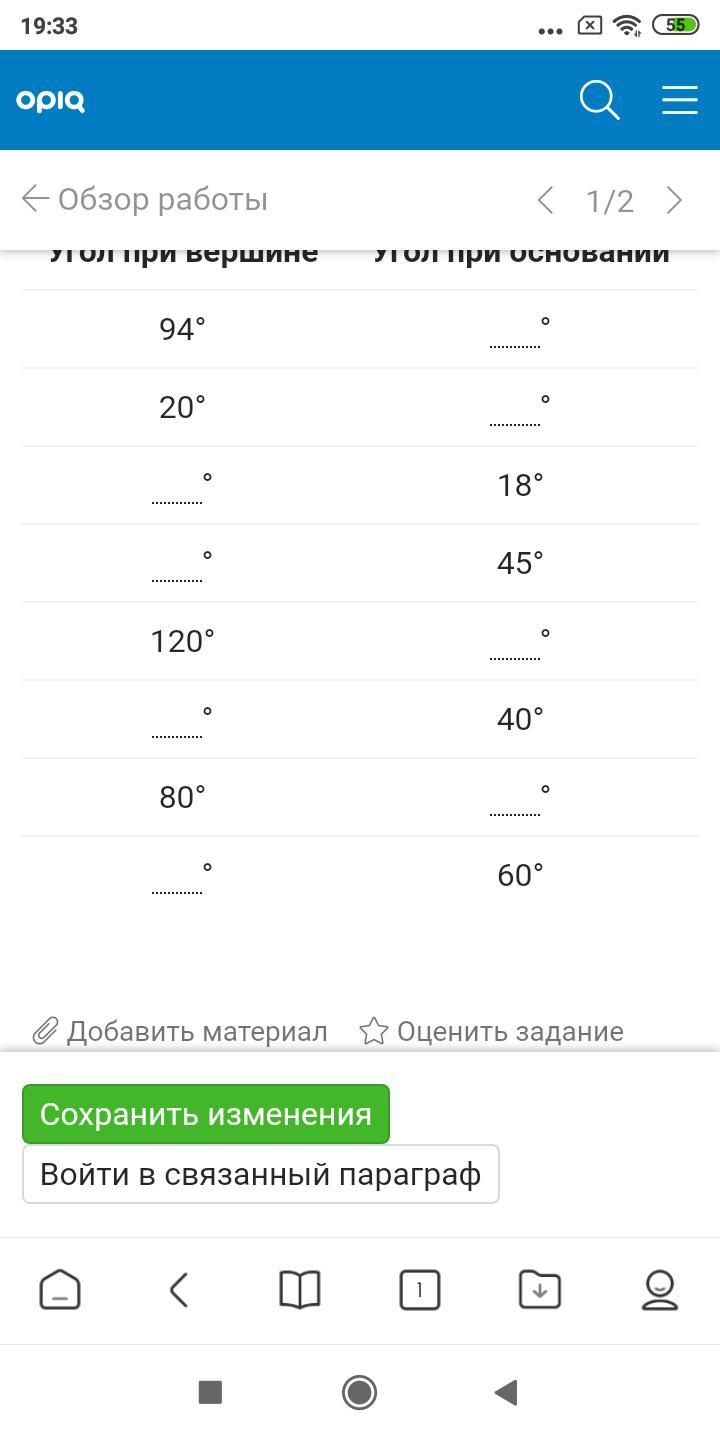
Task: Fill vertex angle blank for 60° row
Action: click(177, 881)
